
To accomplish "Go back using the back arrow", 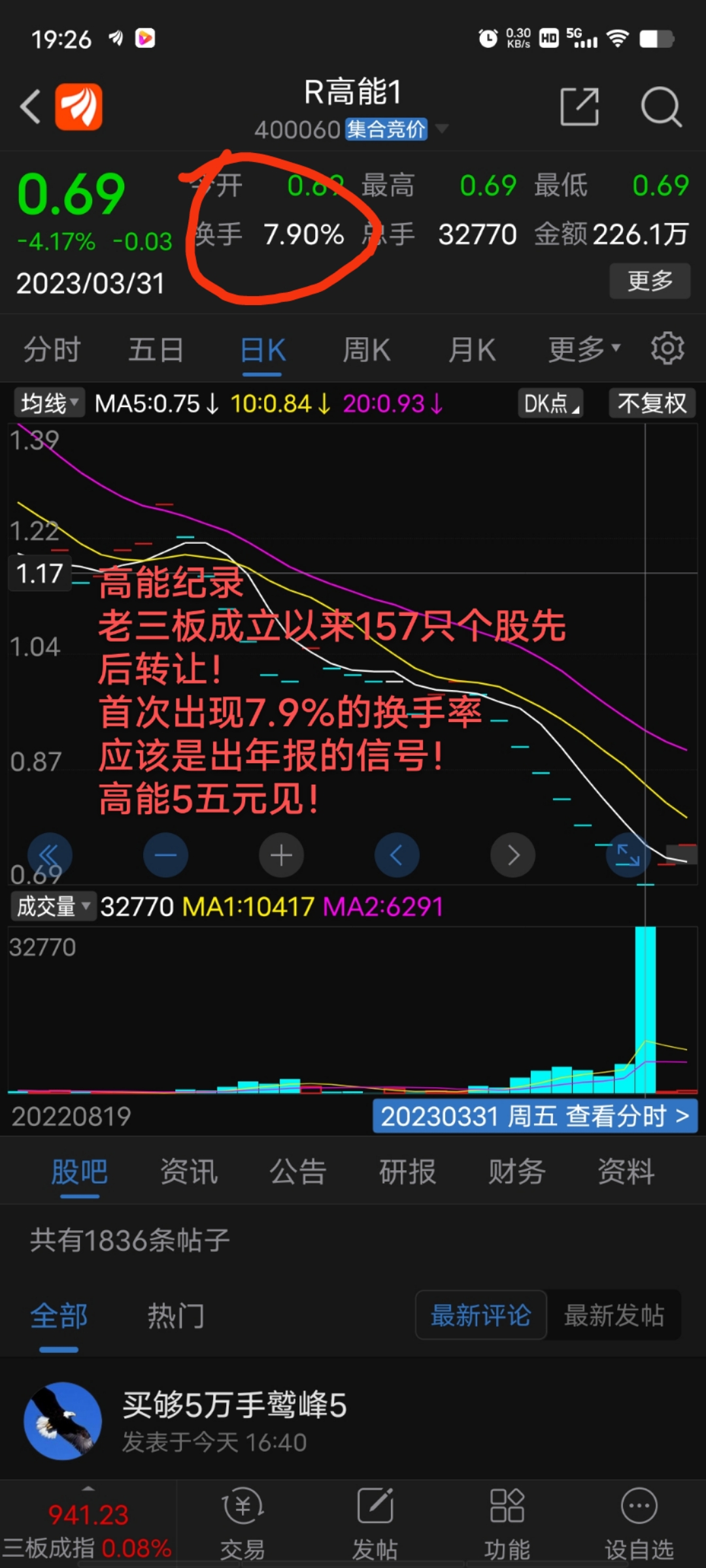I will (31, 106).
